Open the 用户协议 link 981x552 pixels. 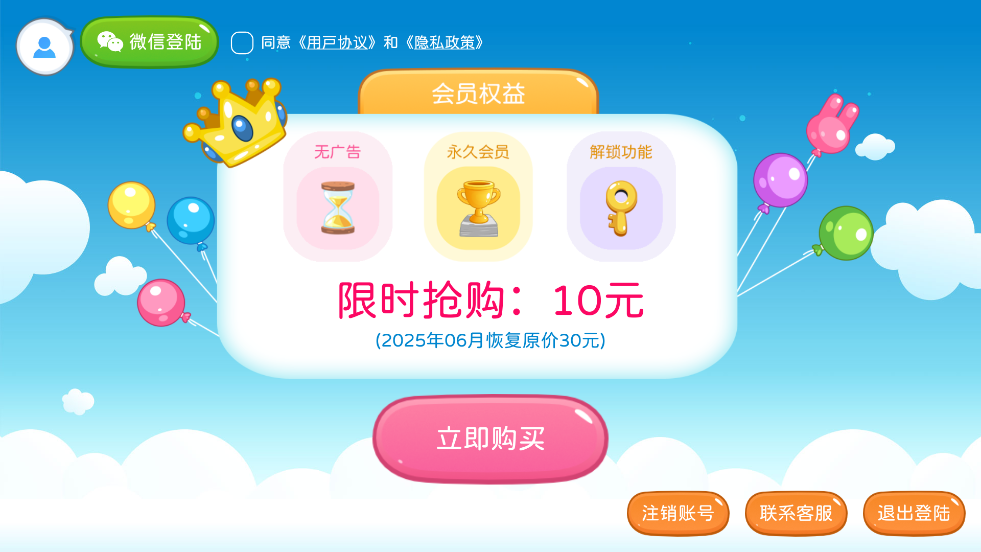(x=340, y=43)
